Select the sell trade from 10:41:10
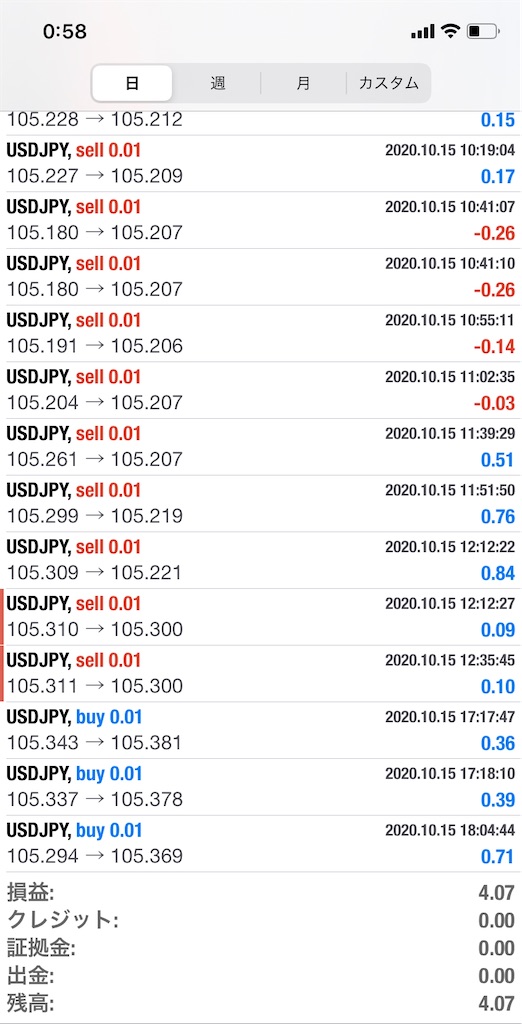The image size is (522, 1024). click(261, 277)
